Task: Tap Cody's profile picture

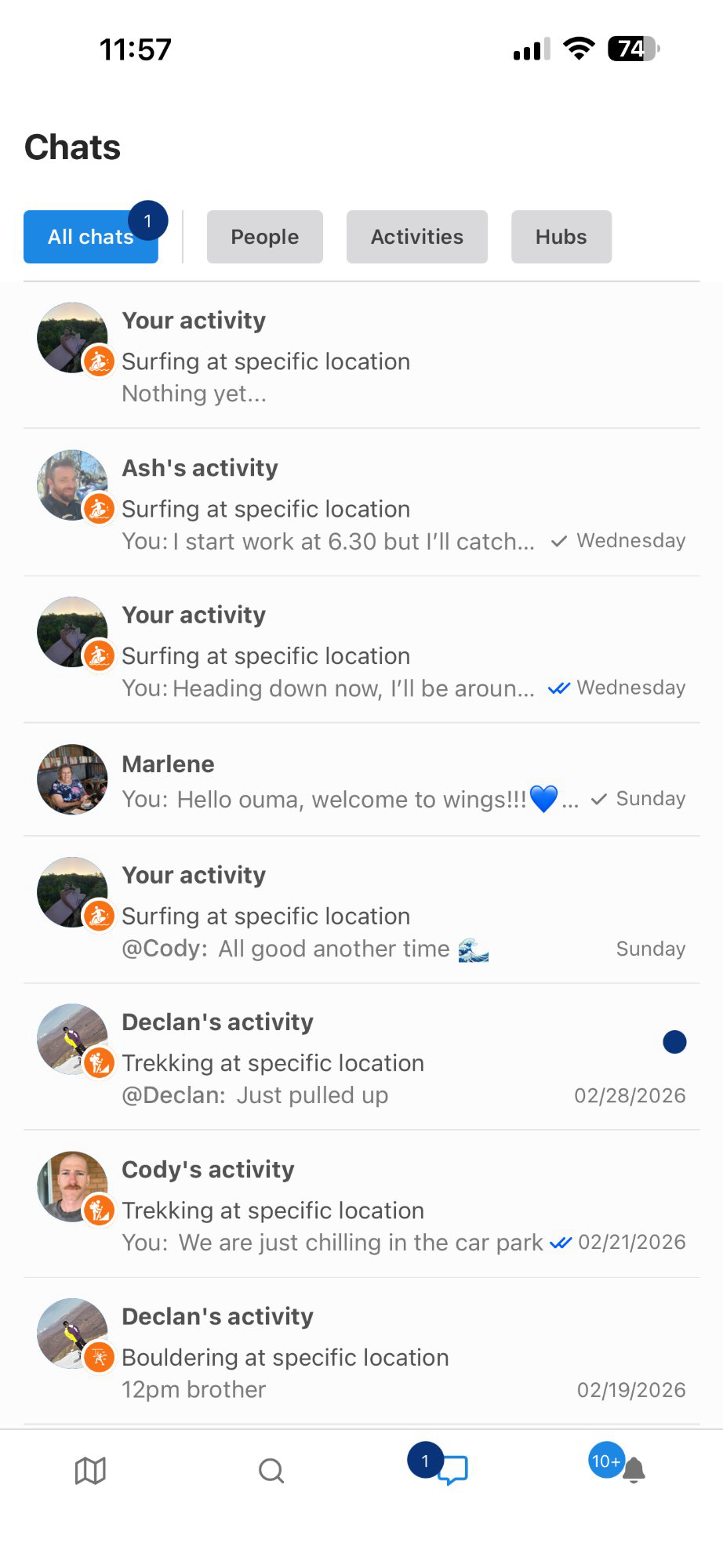Action: coord(71,1186)
